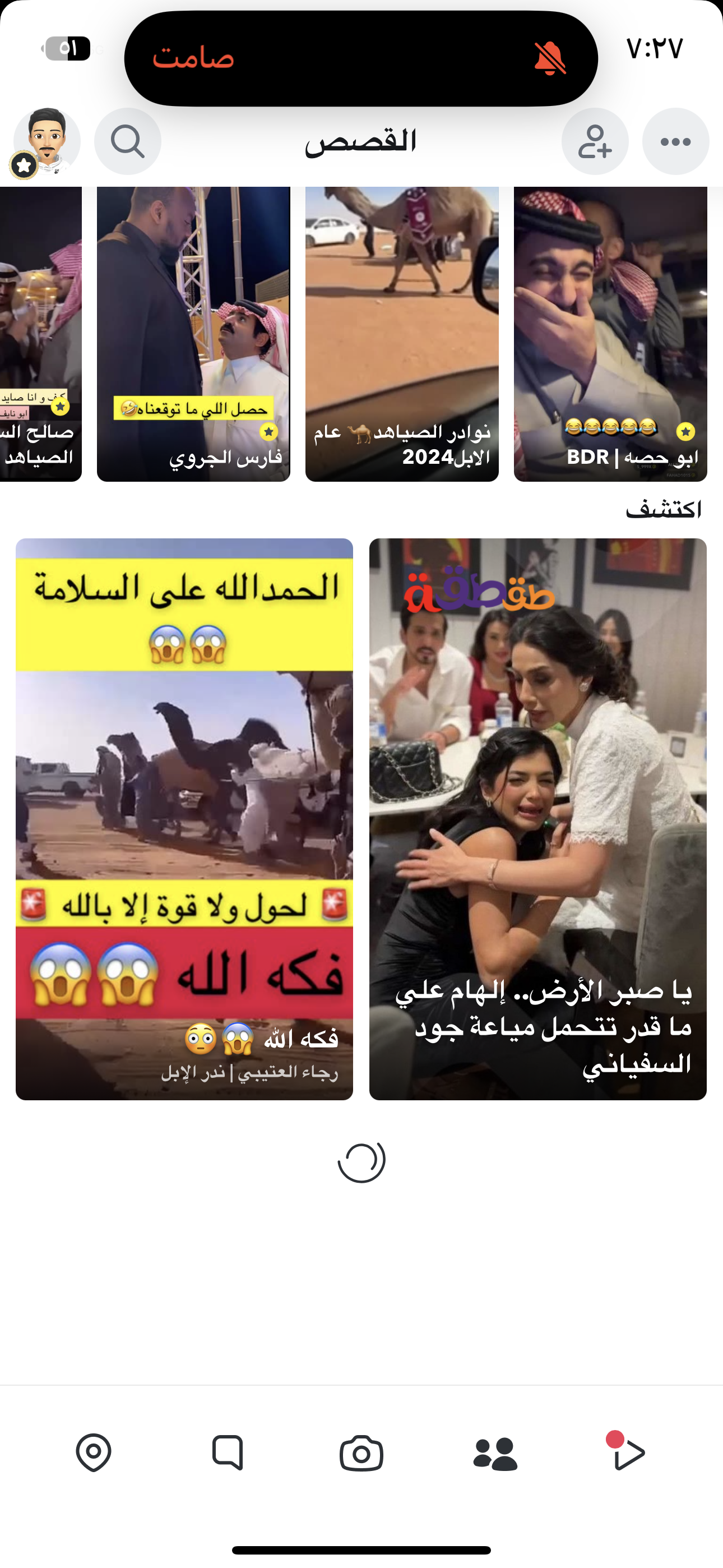Tap the add friend icon
Viewport: 723px width, 1568px height.
click(x=595, y=141)
